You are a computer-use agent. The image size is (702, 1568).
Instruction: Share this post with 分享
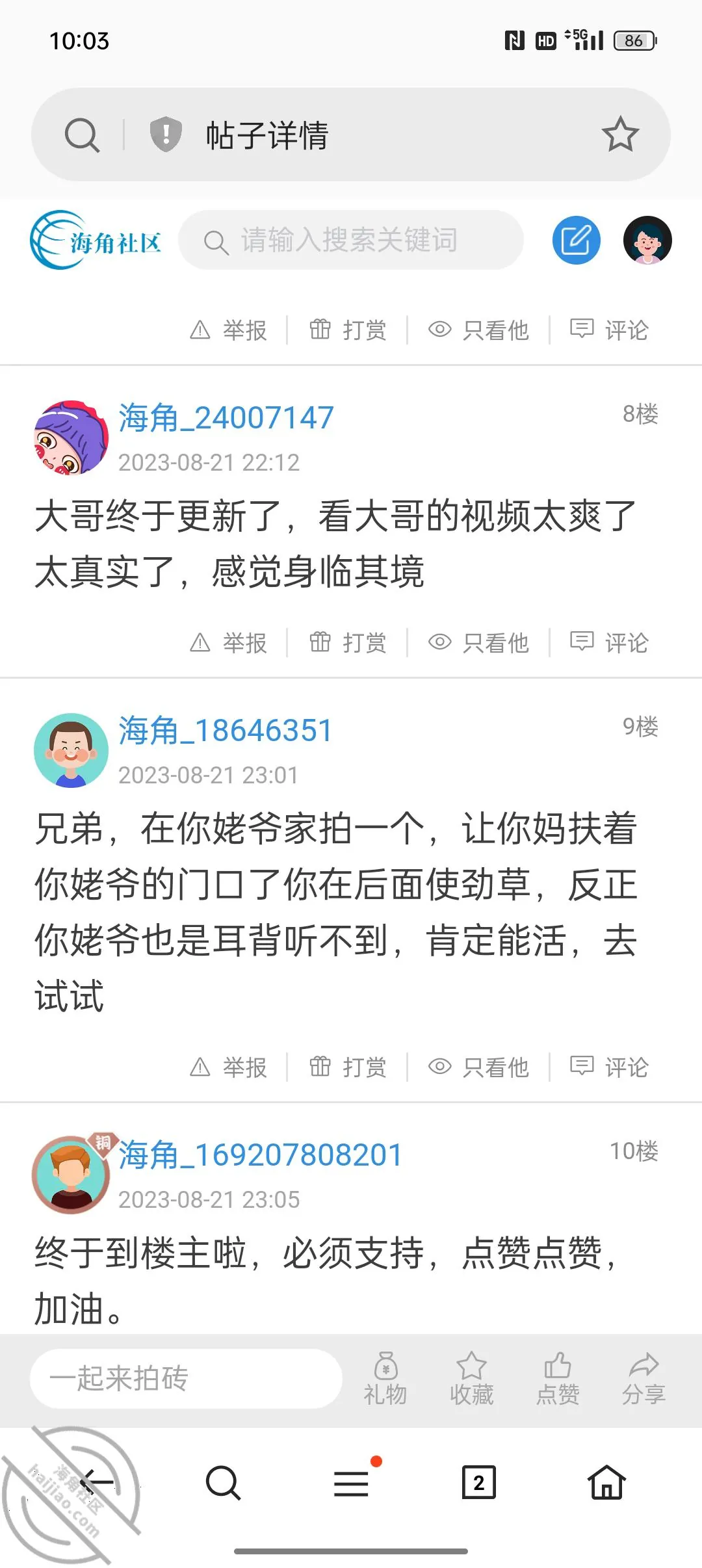[x=643, y=1379]
